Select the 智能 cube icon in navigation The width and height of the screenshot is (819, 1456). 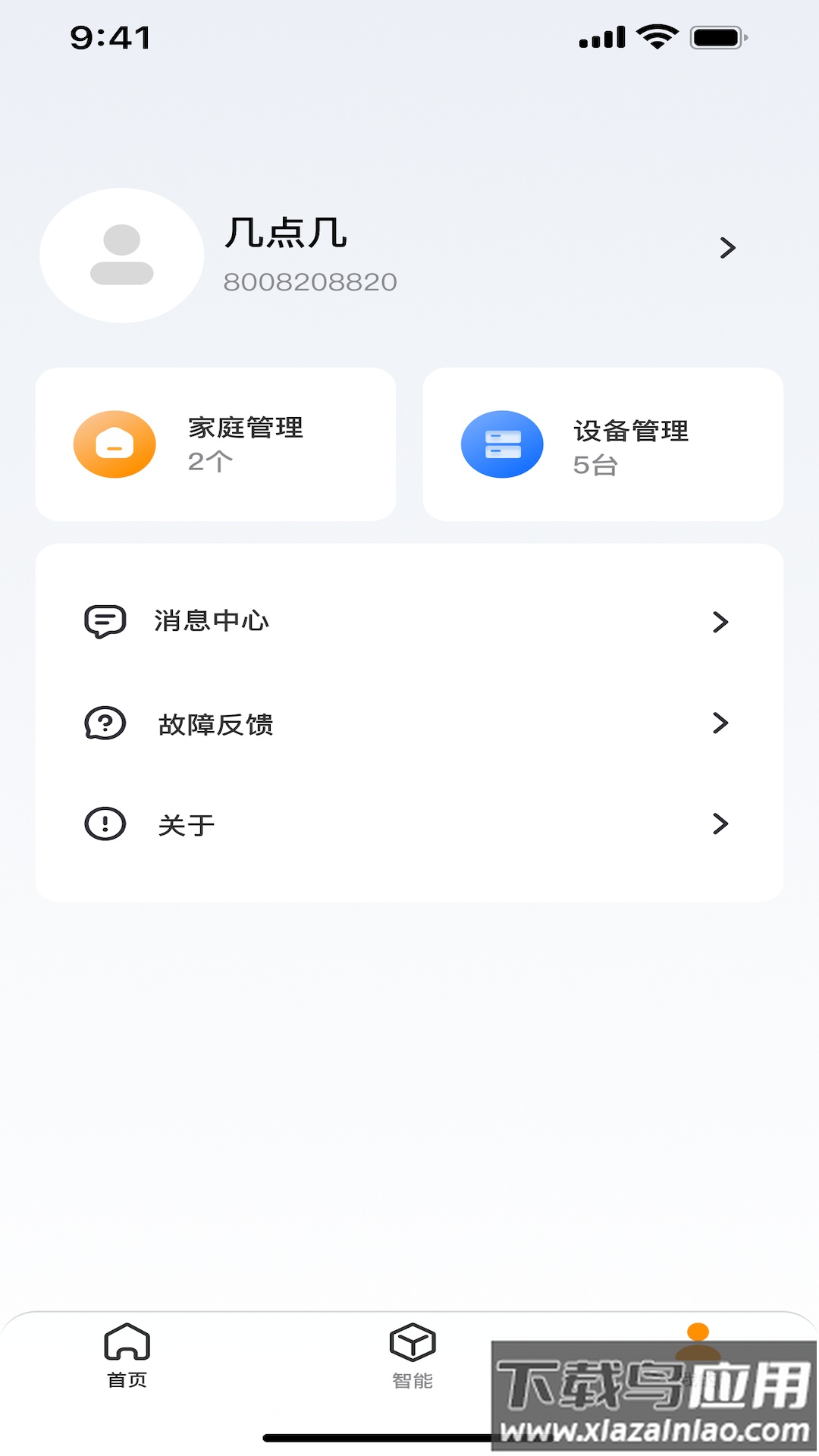412,1343
